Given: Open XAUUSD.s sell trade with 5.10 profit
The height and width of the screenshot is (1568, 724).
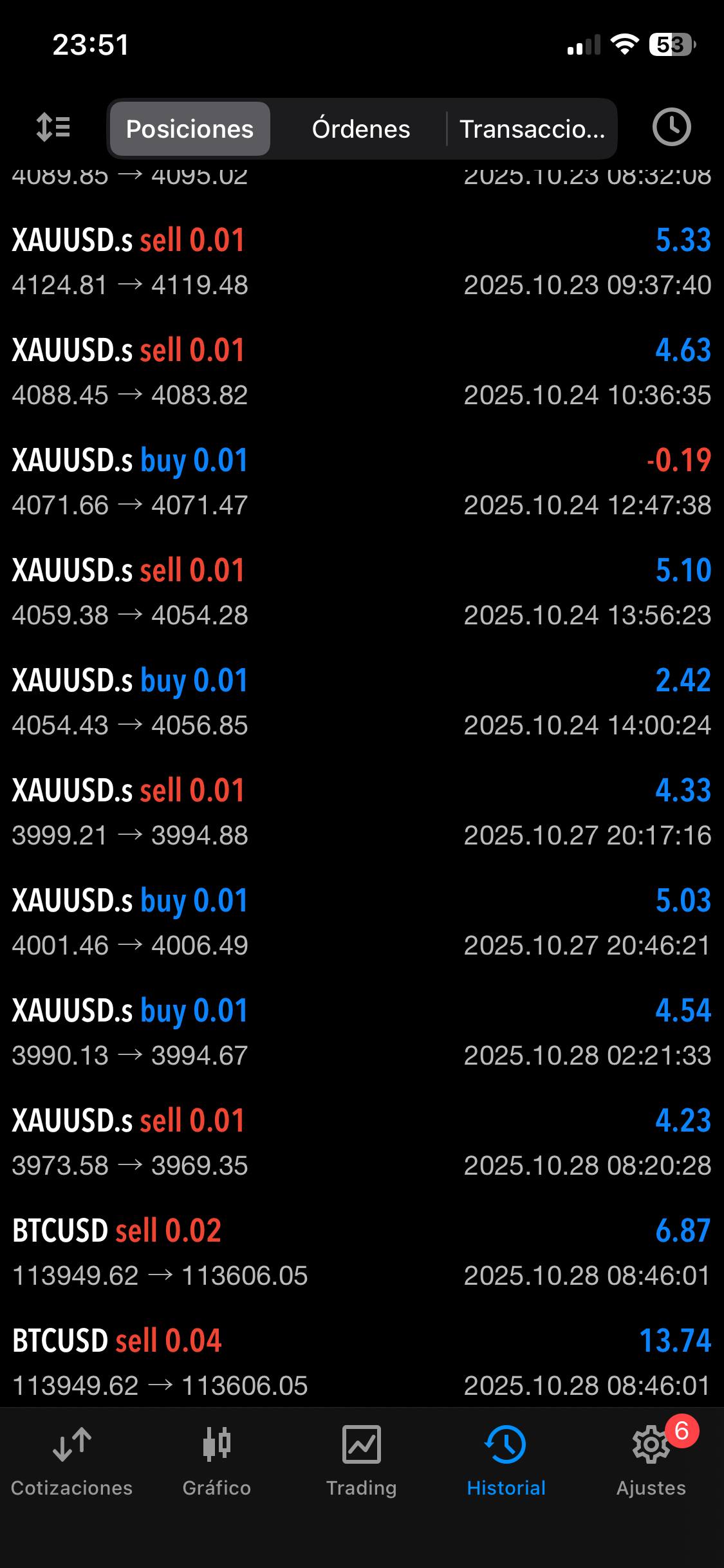Looking at the screenshot, I should [362, 592].
